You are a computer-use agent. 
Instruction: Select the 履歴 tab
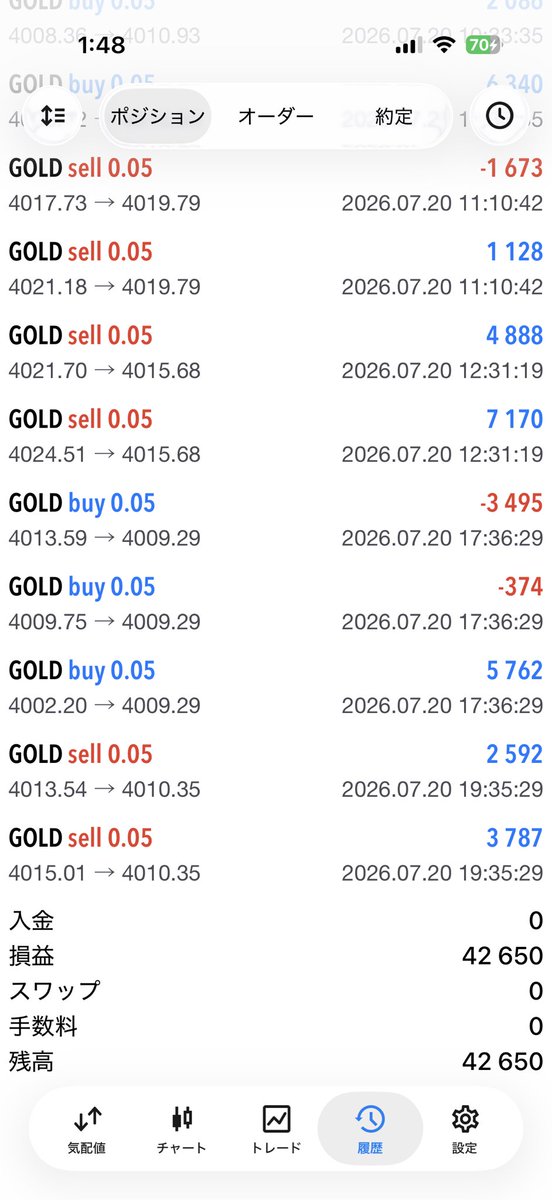[x=370, y=1129]
